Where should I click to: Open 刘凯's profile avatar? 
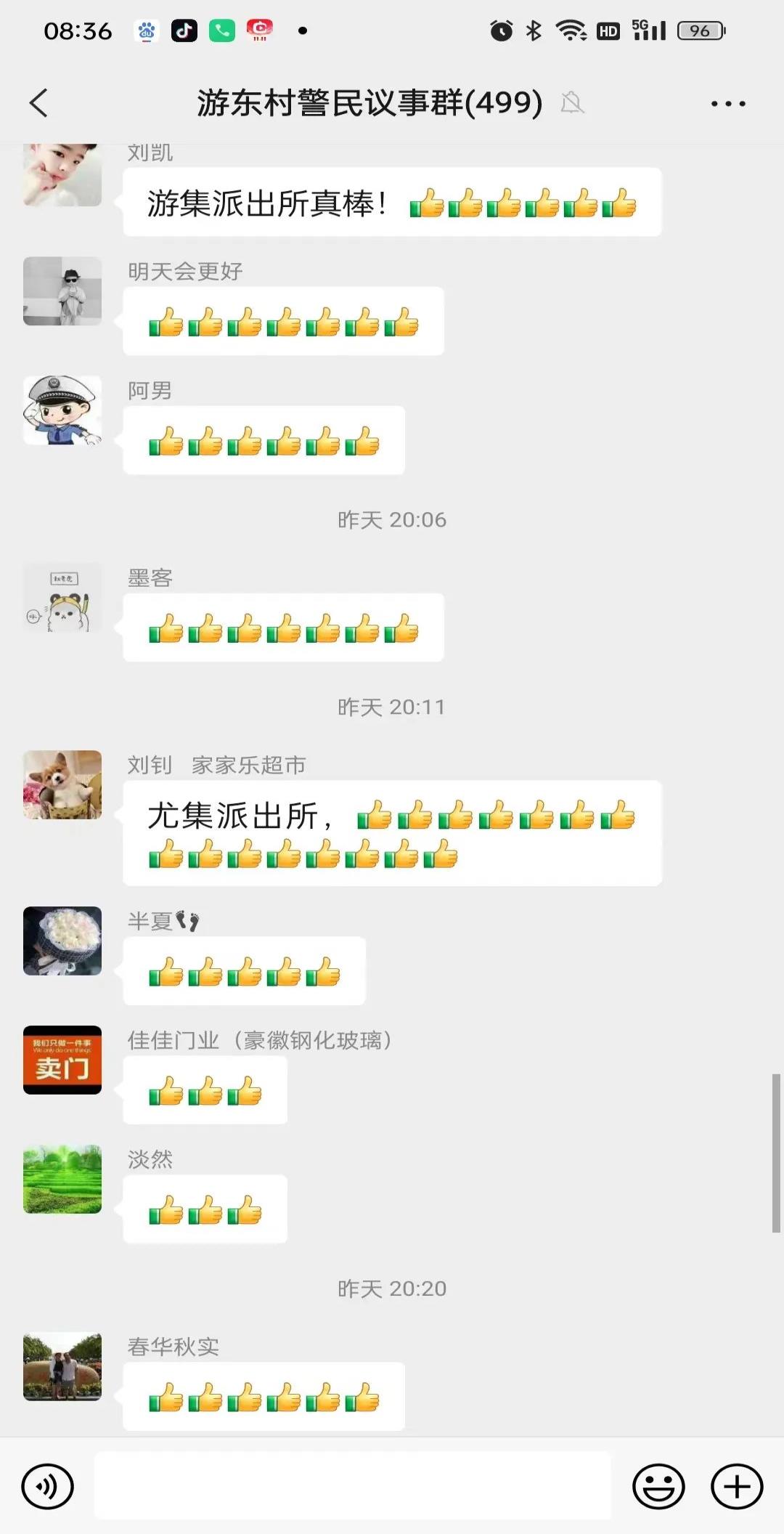[62, 174]
